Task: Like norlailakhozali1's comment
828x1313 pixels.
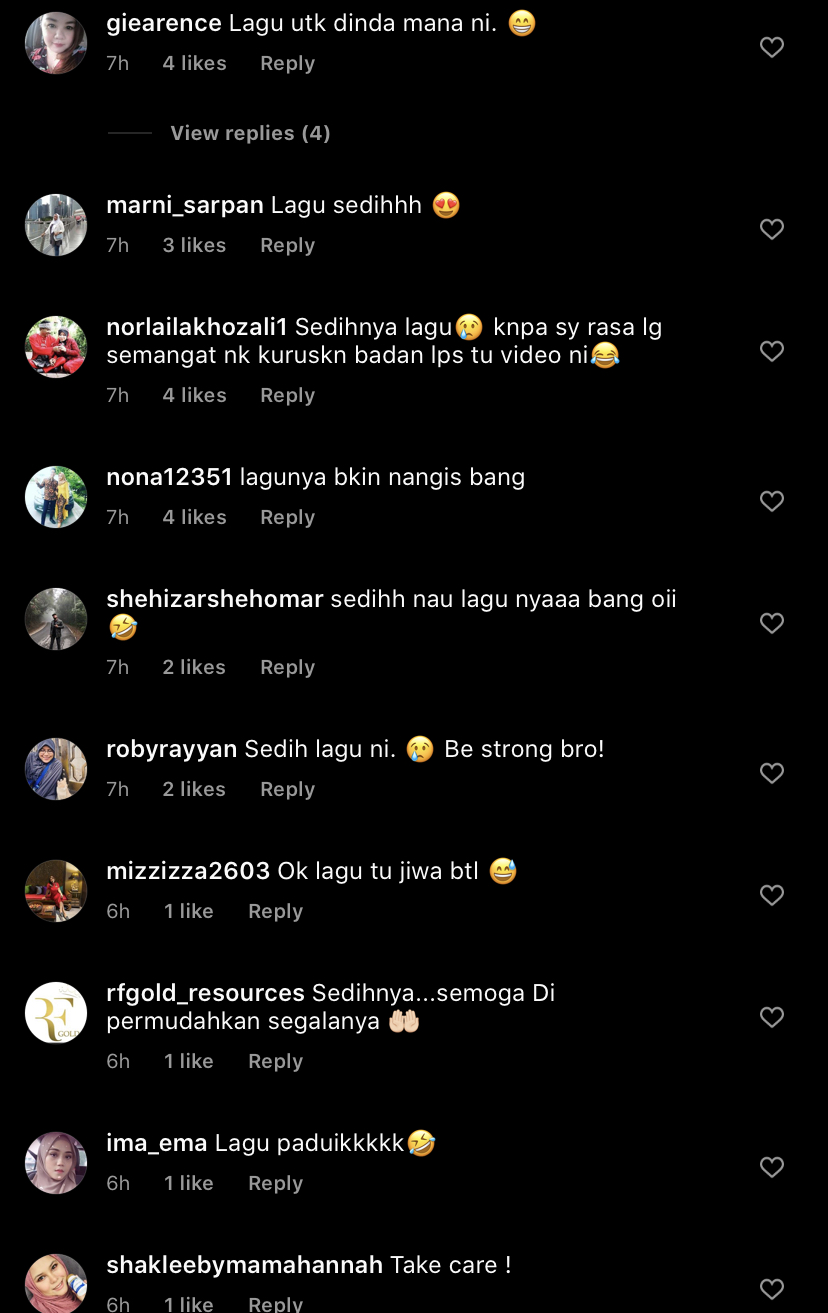Action: pos(771,351)
